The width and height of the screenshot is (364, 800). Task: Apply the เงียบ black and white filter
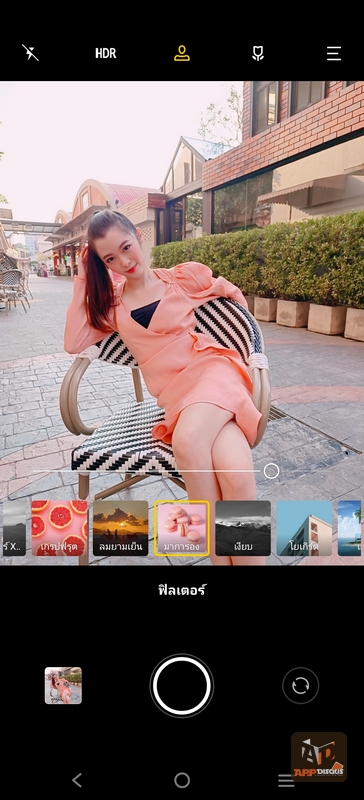click(x=243, y=528)
